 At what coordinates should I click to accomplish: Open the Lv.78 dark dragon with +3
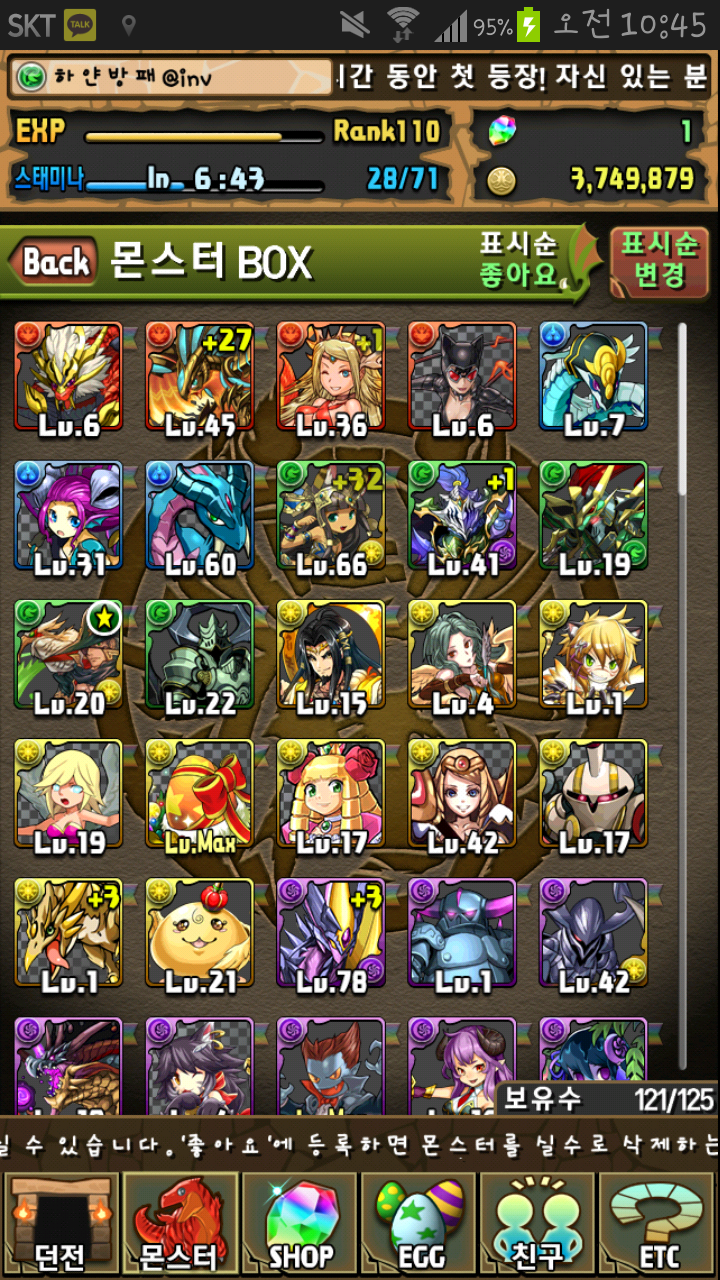331,933
